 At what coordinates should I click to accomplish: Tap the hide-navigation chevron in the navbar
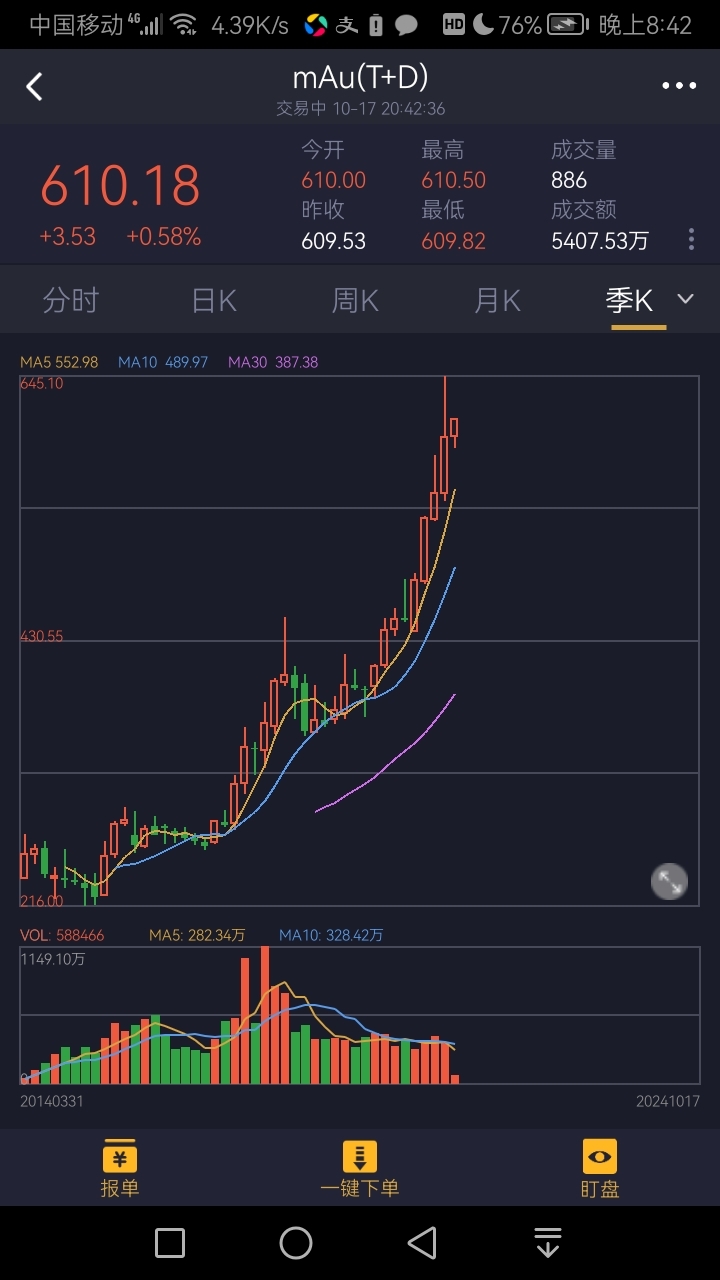546,1242
